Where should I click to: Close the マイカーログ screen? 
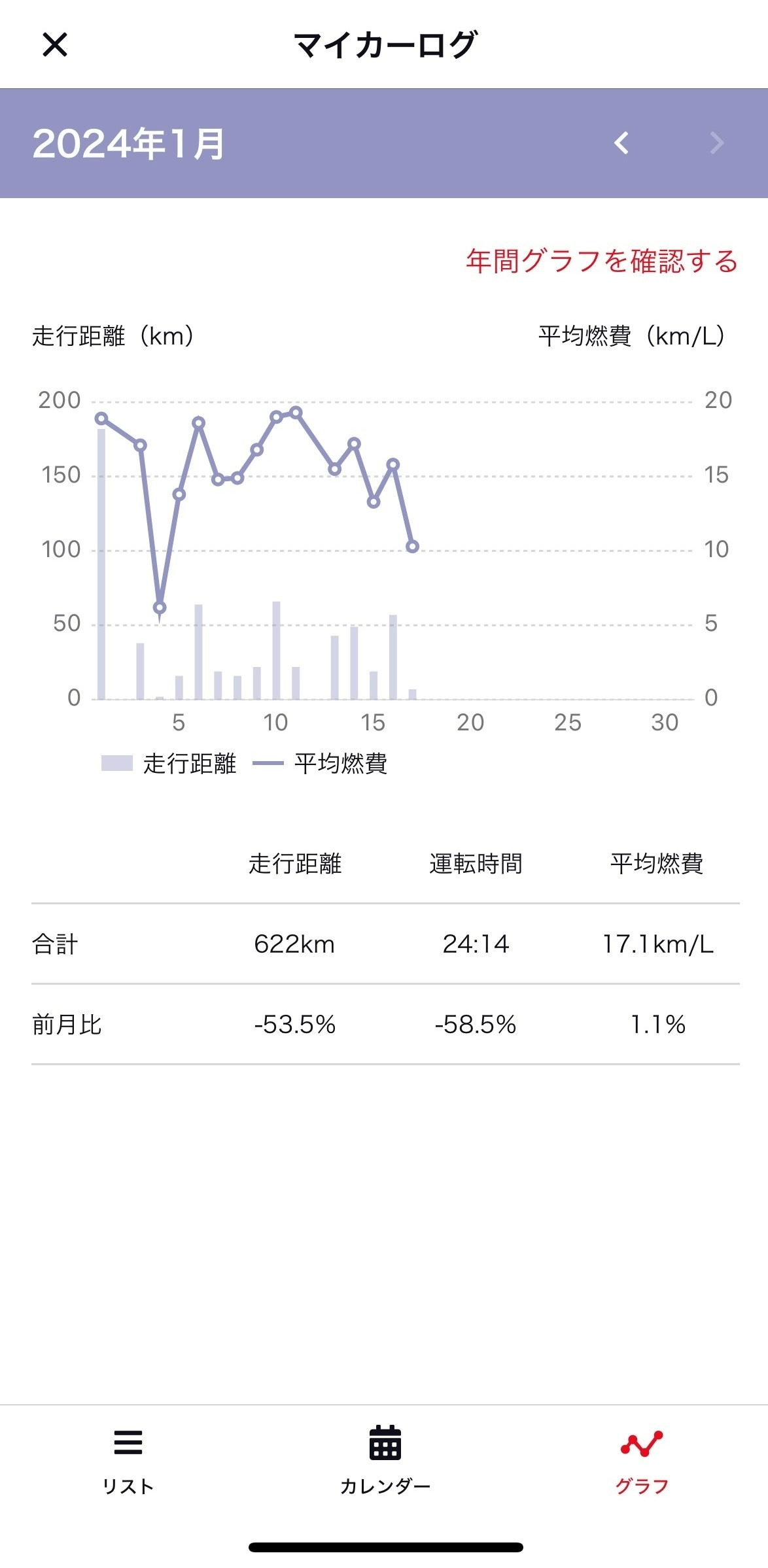click(55, 45)
